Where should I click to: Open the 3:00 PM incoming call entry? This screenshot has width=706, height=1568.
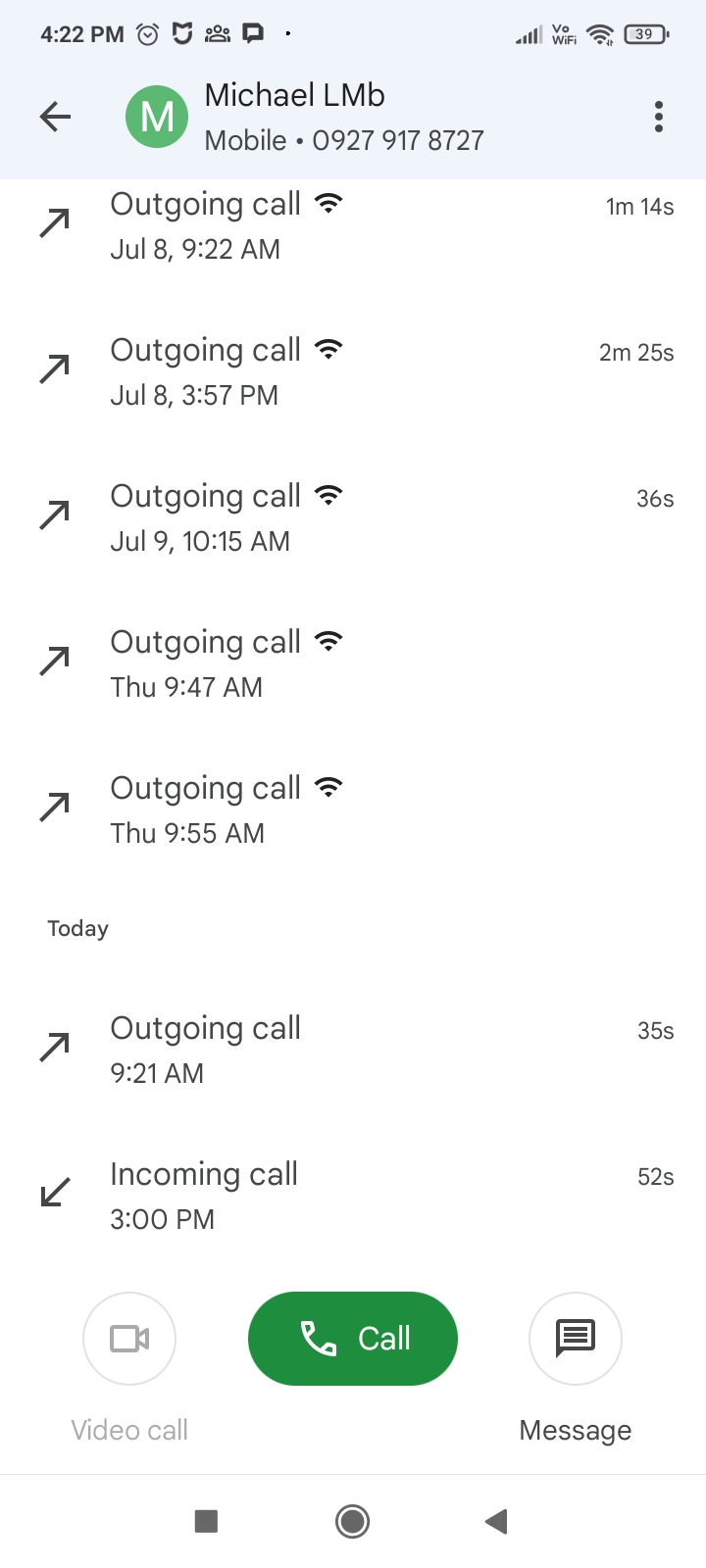click(x=353, y=1196)
